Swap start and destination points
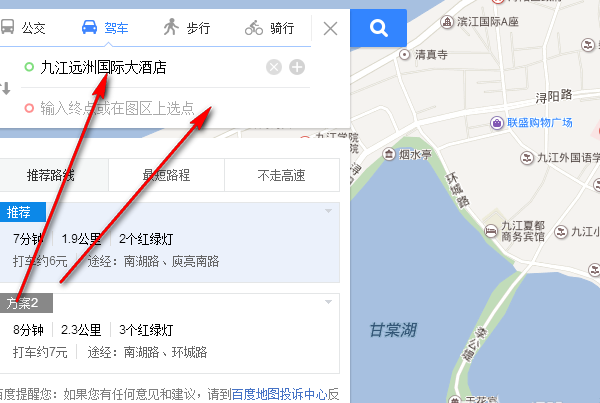This screenshot has height=403, width=600. click(x=6, y=88)
